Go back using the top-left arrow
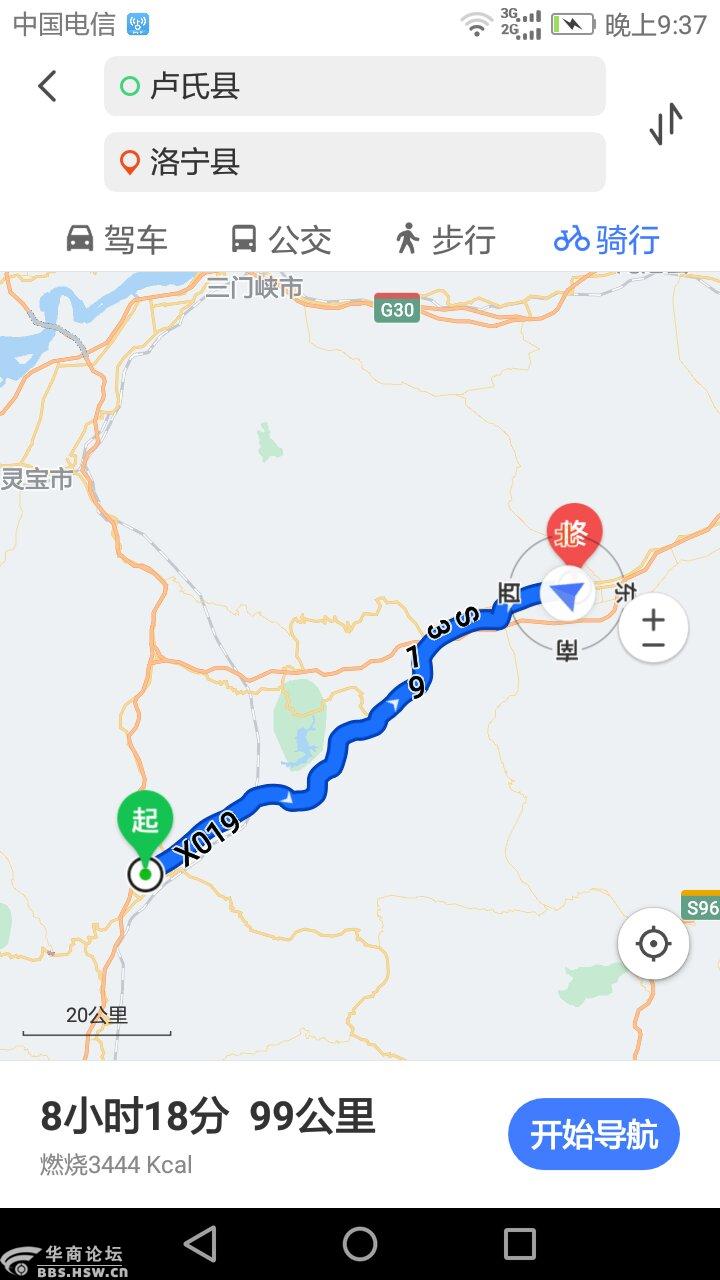Viewport: 720px width, 1280px height. pos(47,86)
